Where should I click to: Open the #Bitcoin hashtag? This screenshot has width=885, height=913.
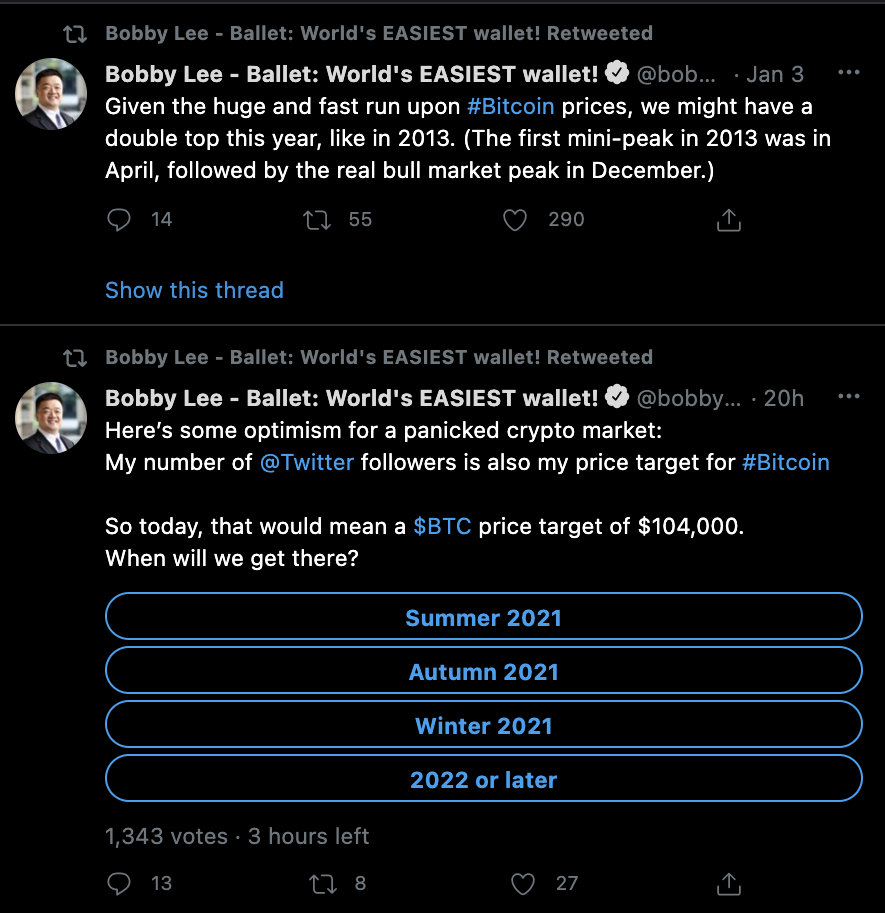(x=511, y=106)
